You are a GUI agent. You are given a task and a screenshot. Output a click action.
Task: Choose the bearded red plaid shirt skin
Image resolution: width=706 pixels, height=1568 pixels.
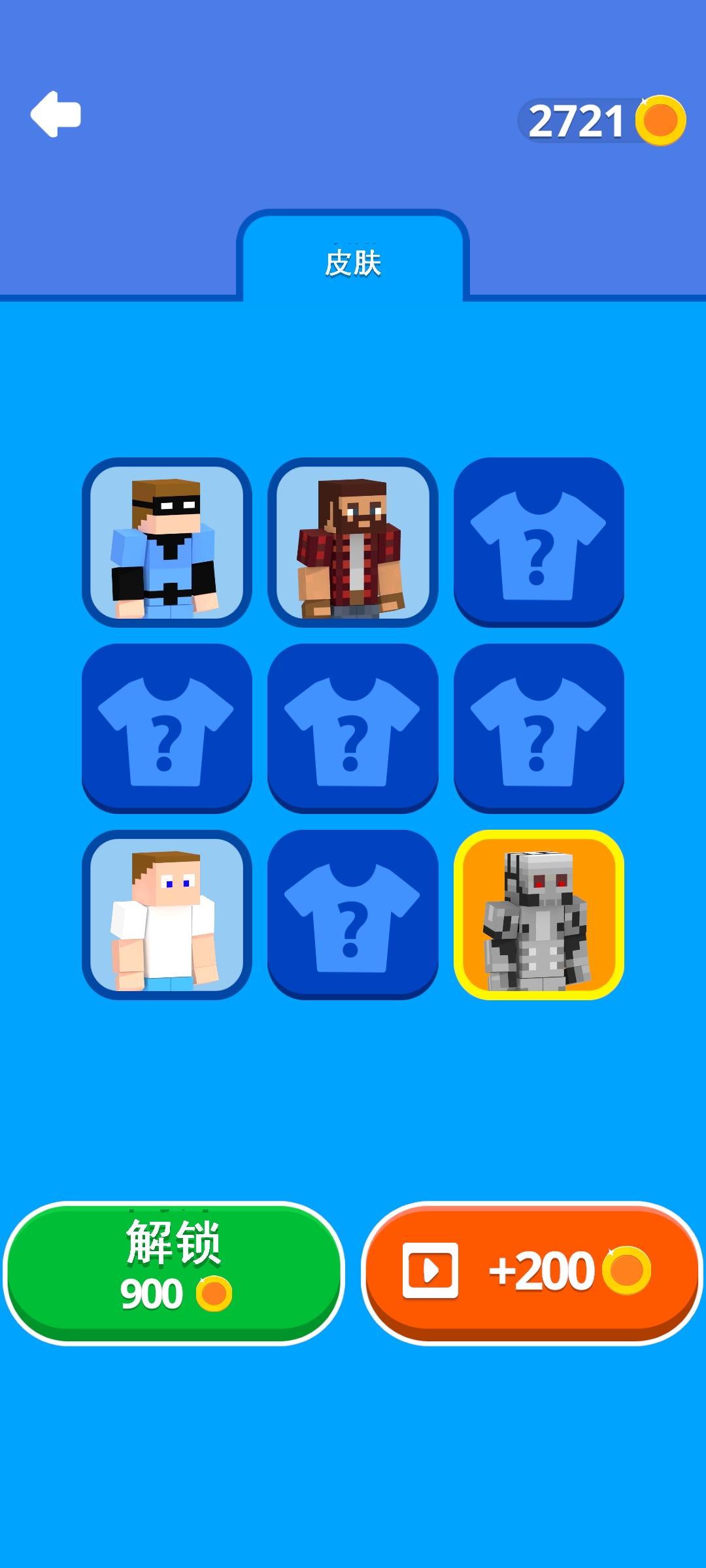[x=353, y=542]
